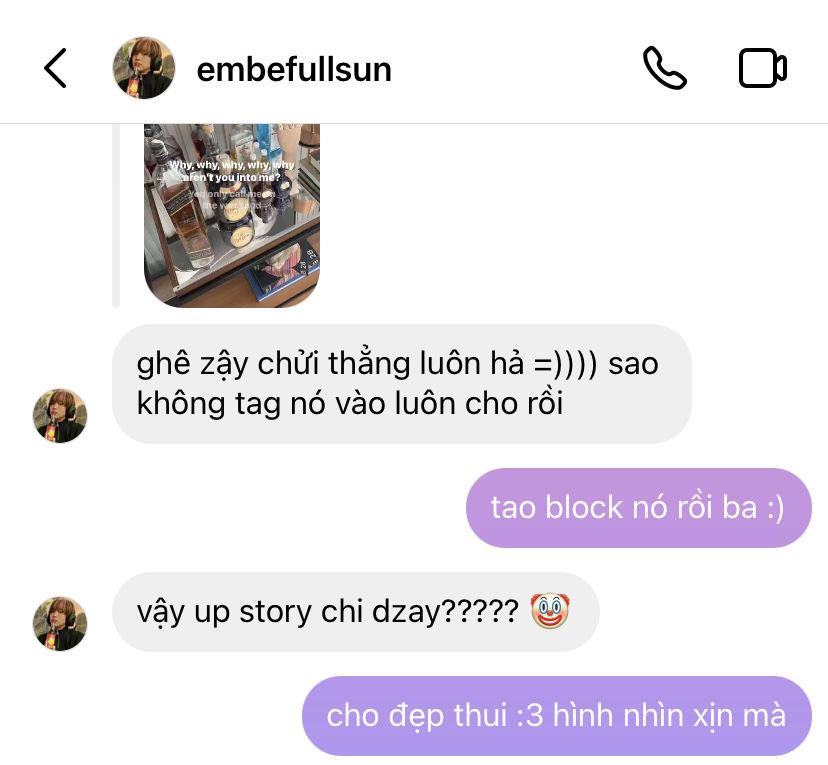Screen dimensions: 828x765
Task: Go back to the messages list
Action: (x=55, y=68)
